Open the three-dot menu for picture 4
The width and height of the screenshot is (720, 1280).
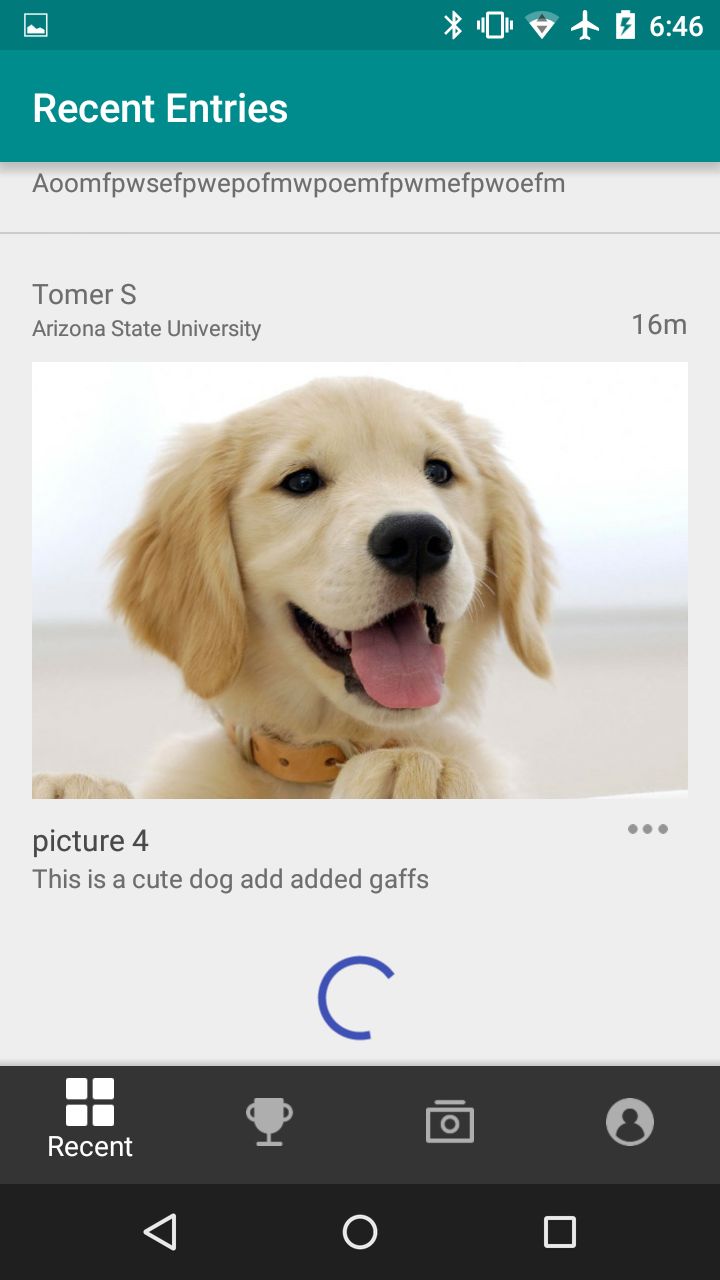tap(648, 829)
